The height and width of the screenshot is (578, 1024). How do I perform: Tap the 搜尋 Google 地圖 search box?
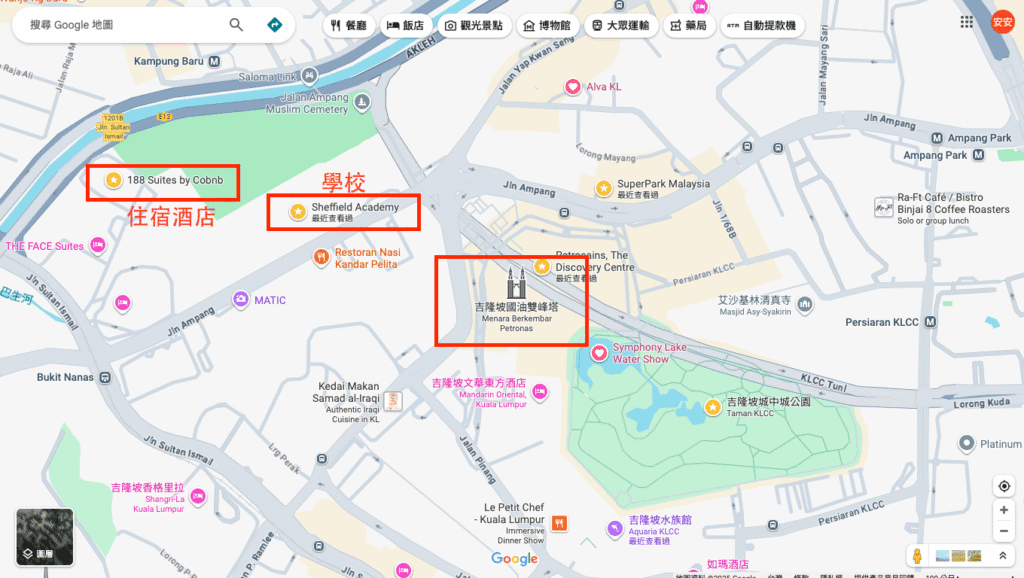point(120,25)
